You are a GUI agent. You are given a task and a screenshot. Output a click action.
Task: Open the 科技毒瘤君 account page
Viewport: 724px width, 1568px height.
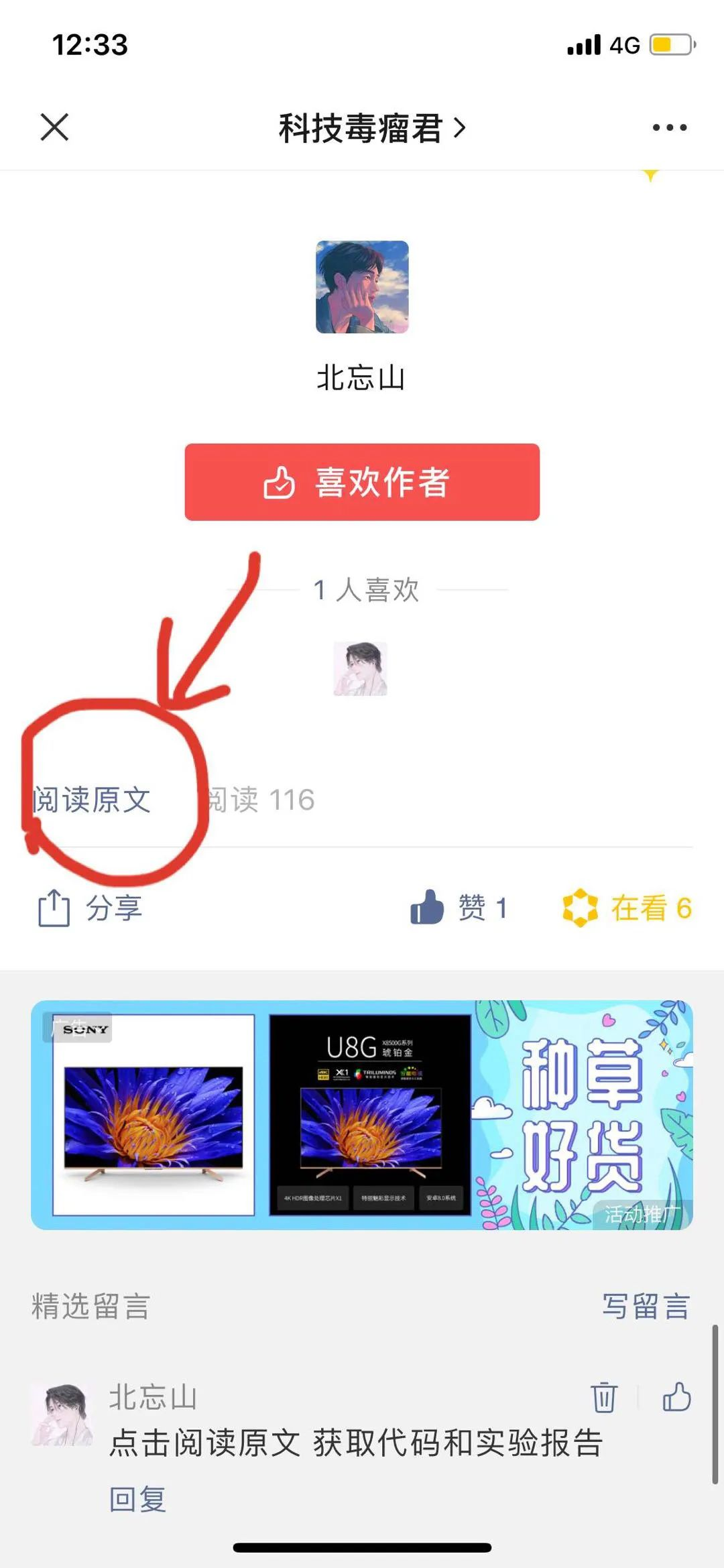[x=371, y=128]
